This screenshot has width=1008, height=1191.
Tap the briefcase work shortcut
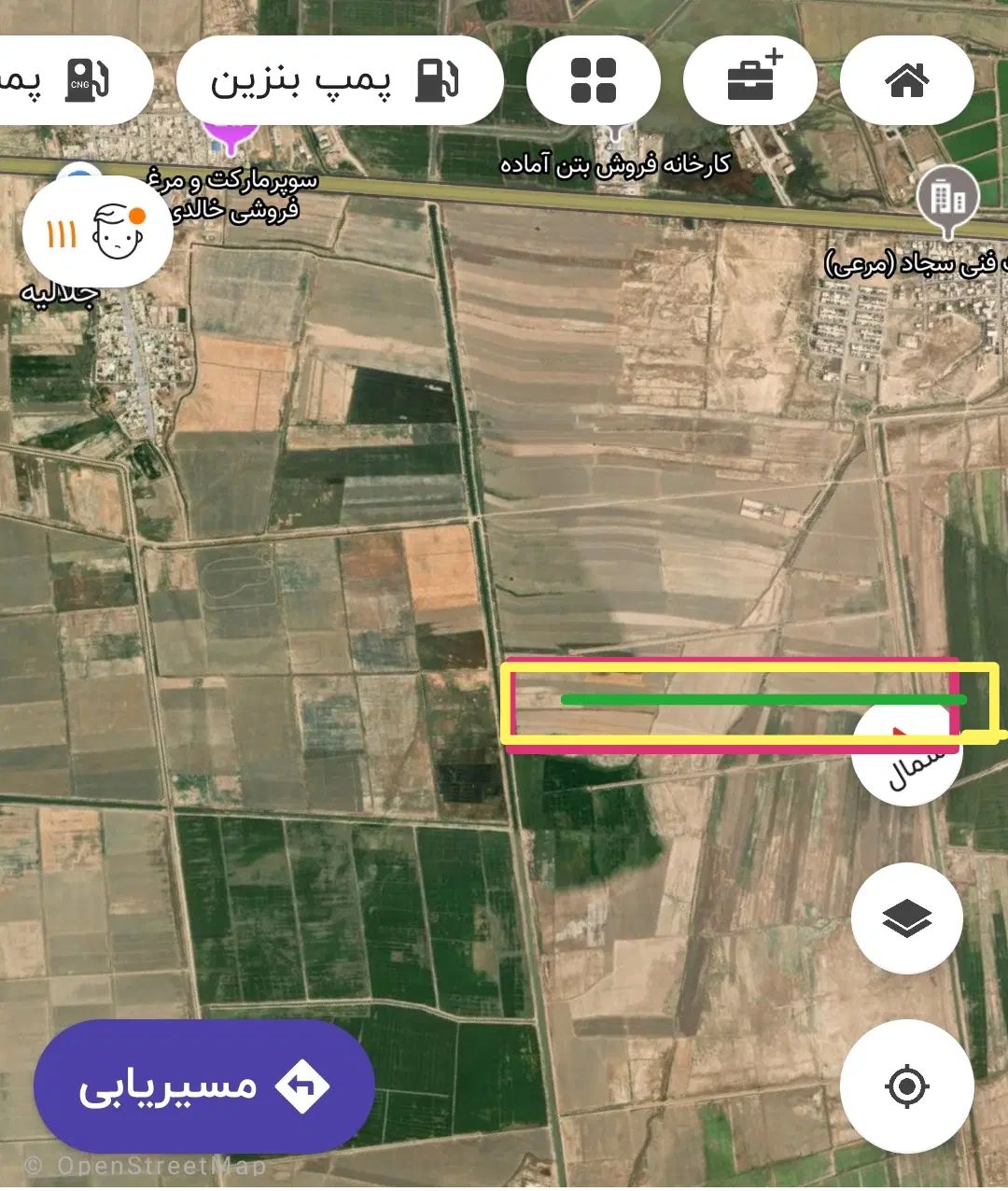750,80
